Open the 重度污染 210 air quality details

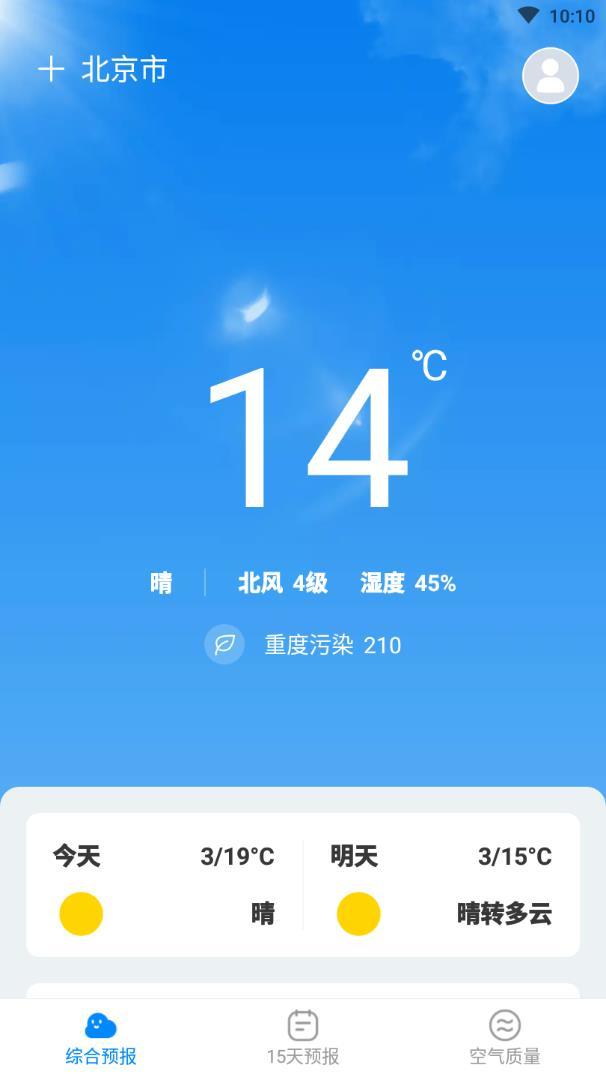coord(304,645)
